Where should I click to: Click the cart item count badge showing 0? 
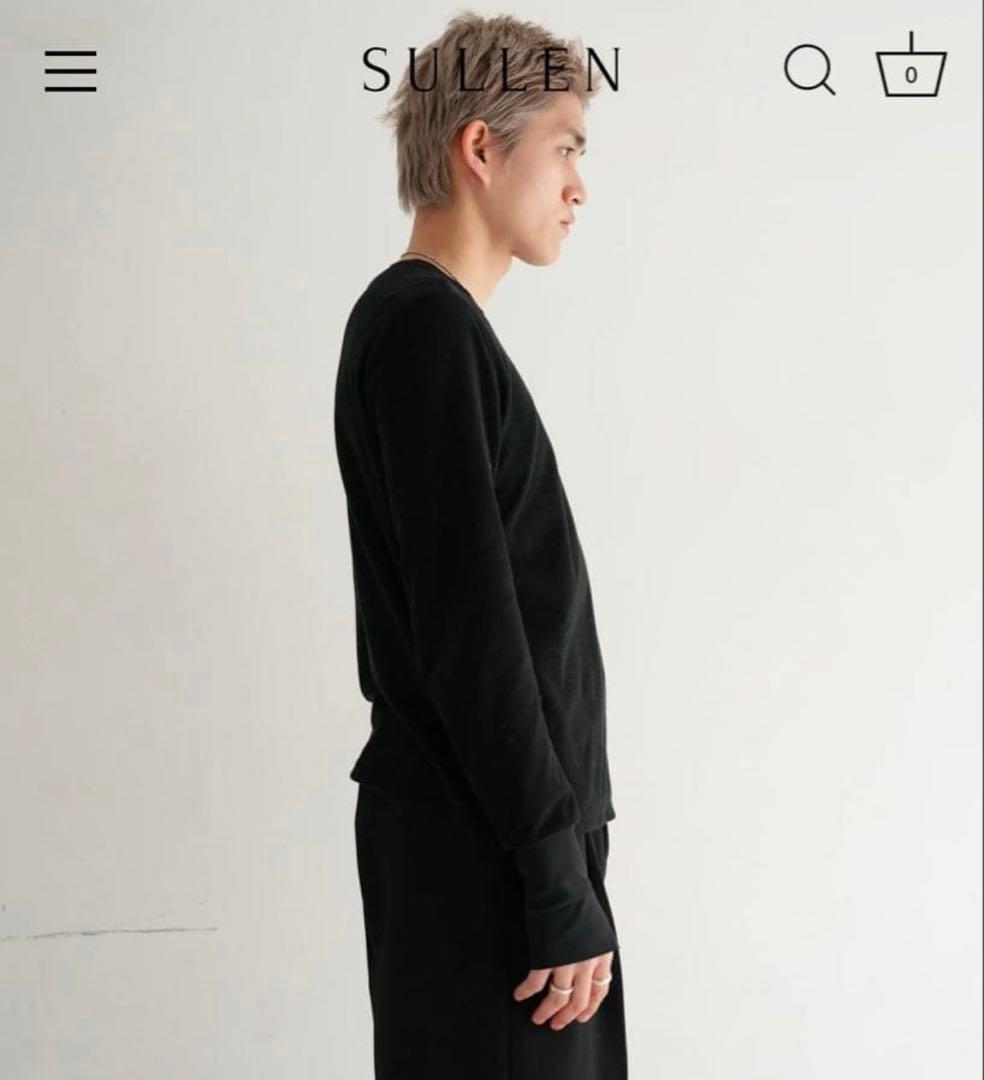pos(911,72)
